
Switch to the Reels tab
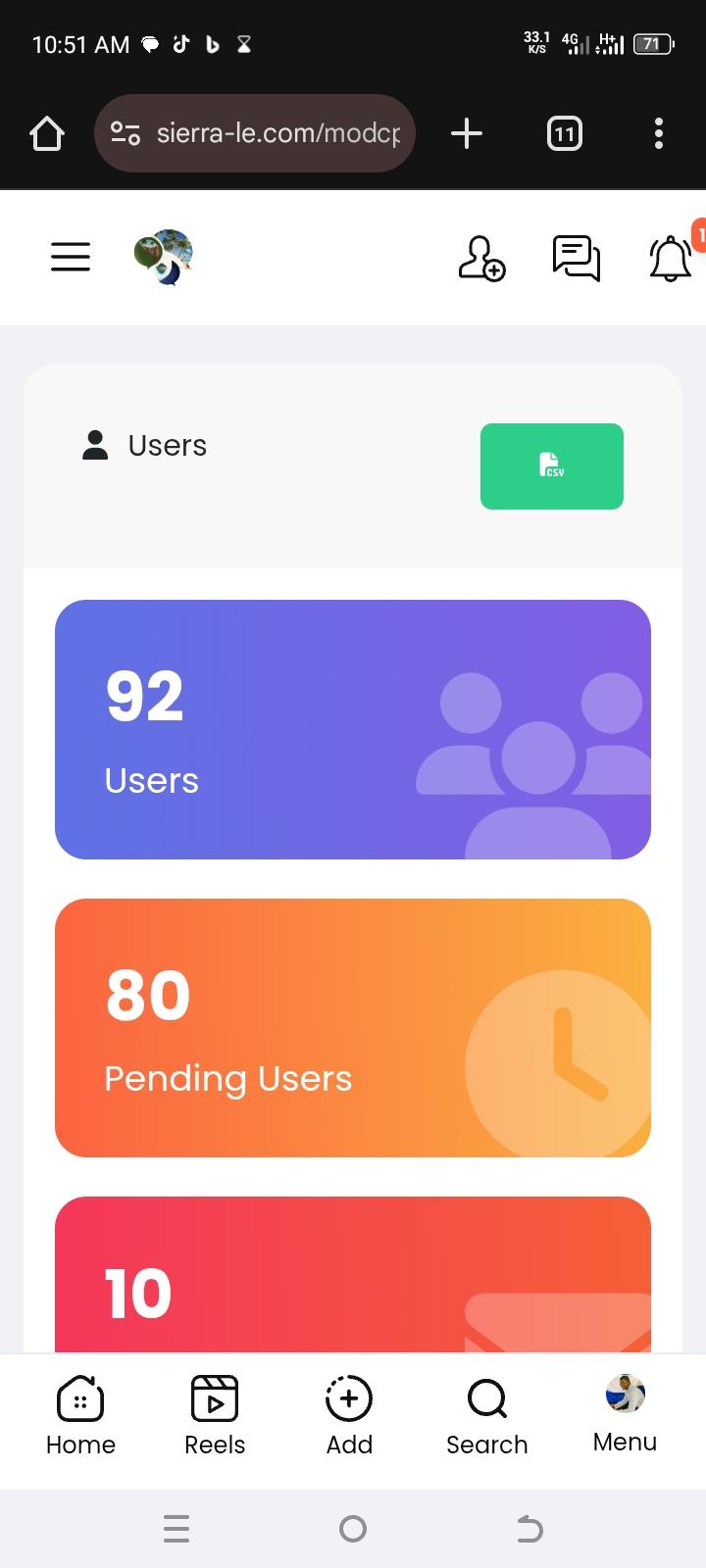coord(215,1416)
